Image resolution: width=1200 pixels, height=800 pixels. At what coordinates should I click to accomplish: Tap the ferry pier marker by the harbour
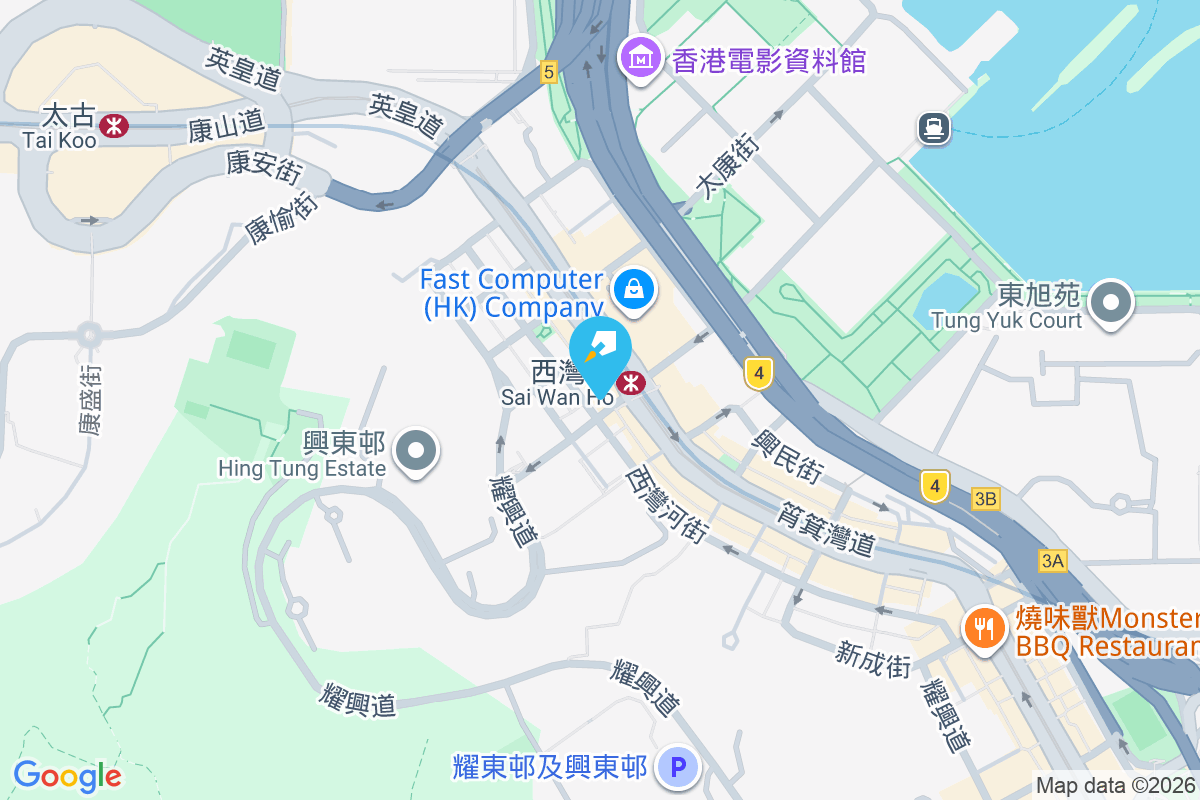pos(934,127)
